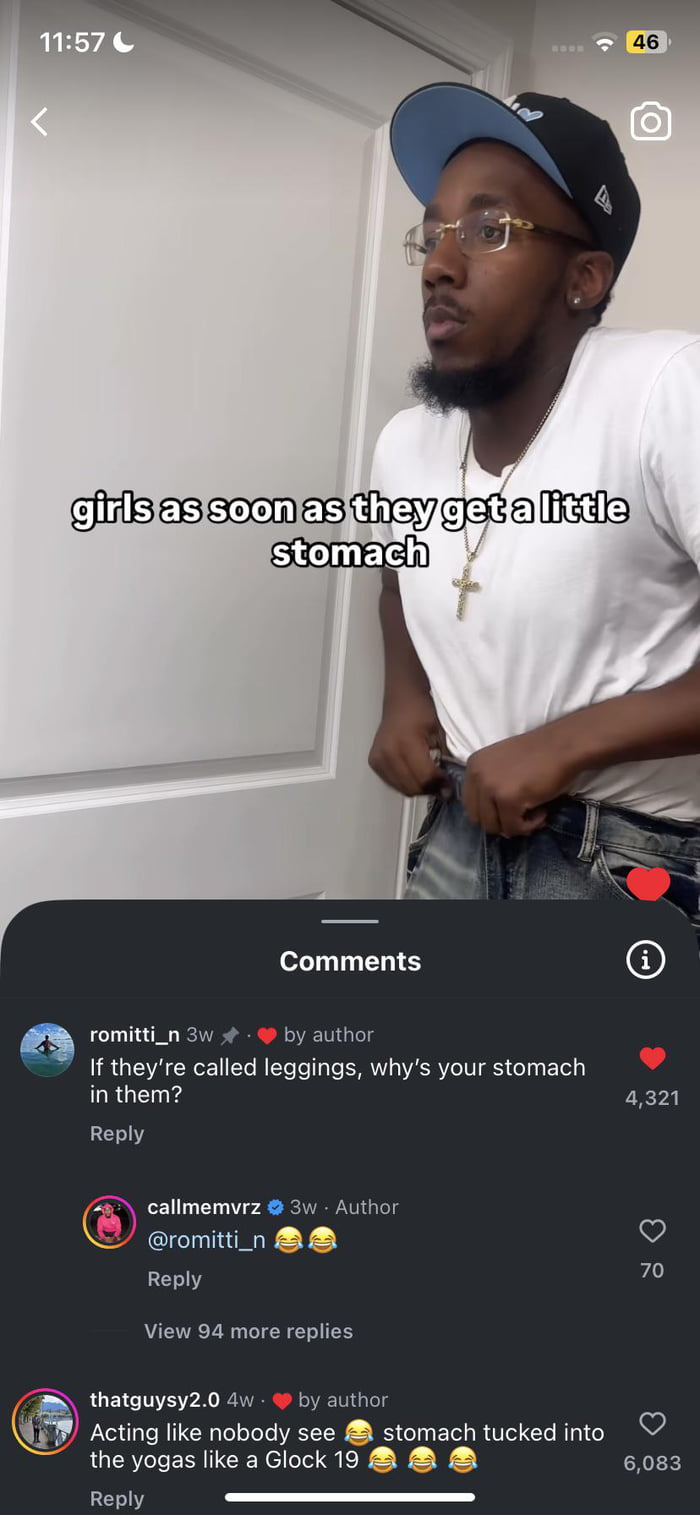Open the camera icon at top right
The height and width of the screenshot is (1515, 700).
[650, 122]
